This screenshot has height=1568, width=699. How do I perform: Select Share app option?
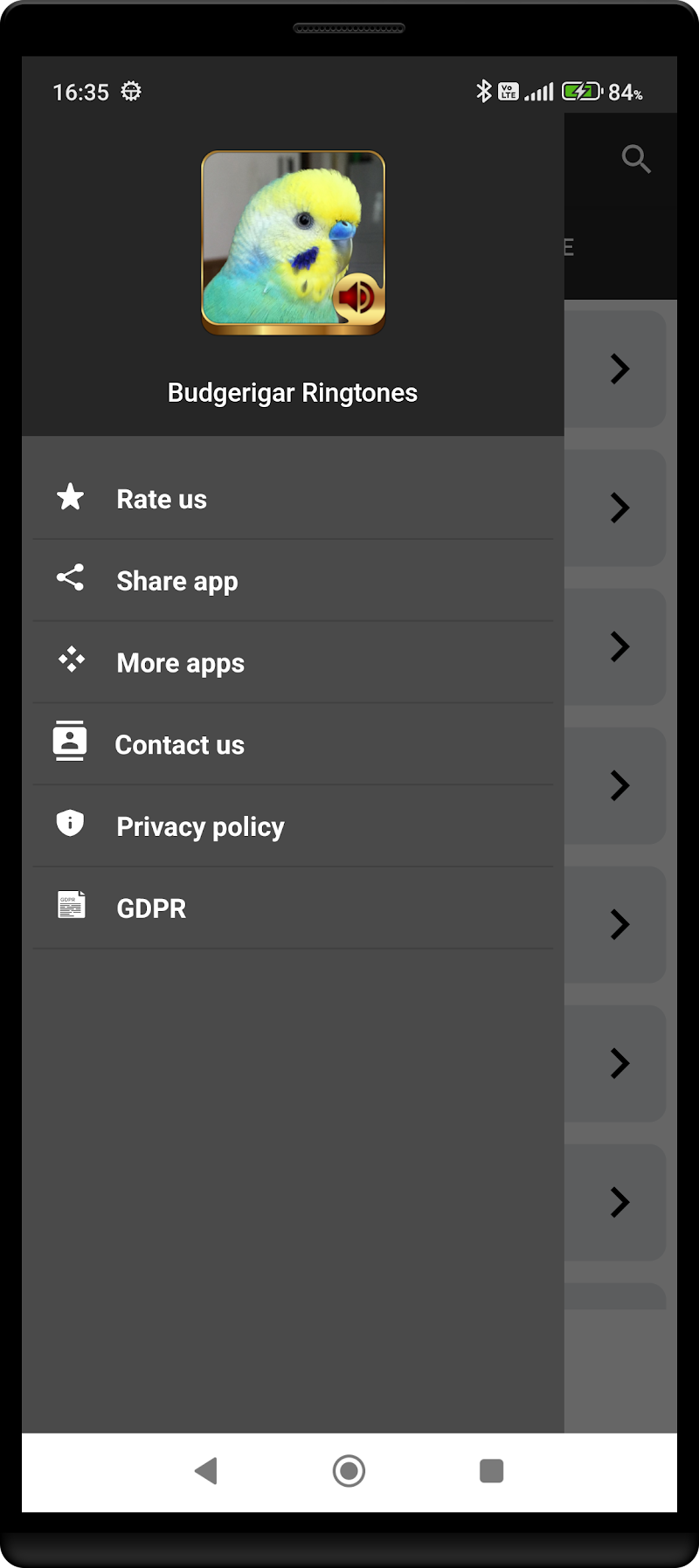pyautogui.click(x=176, y=581)
